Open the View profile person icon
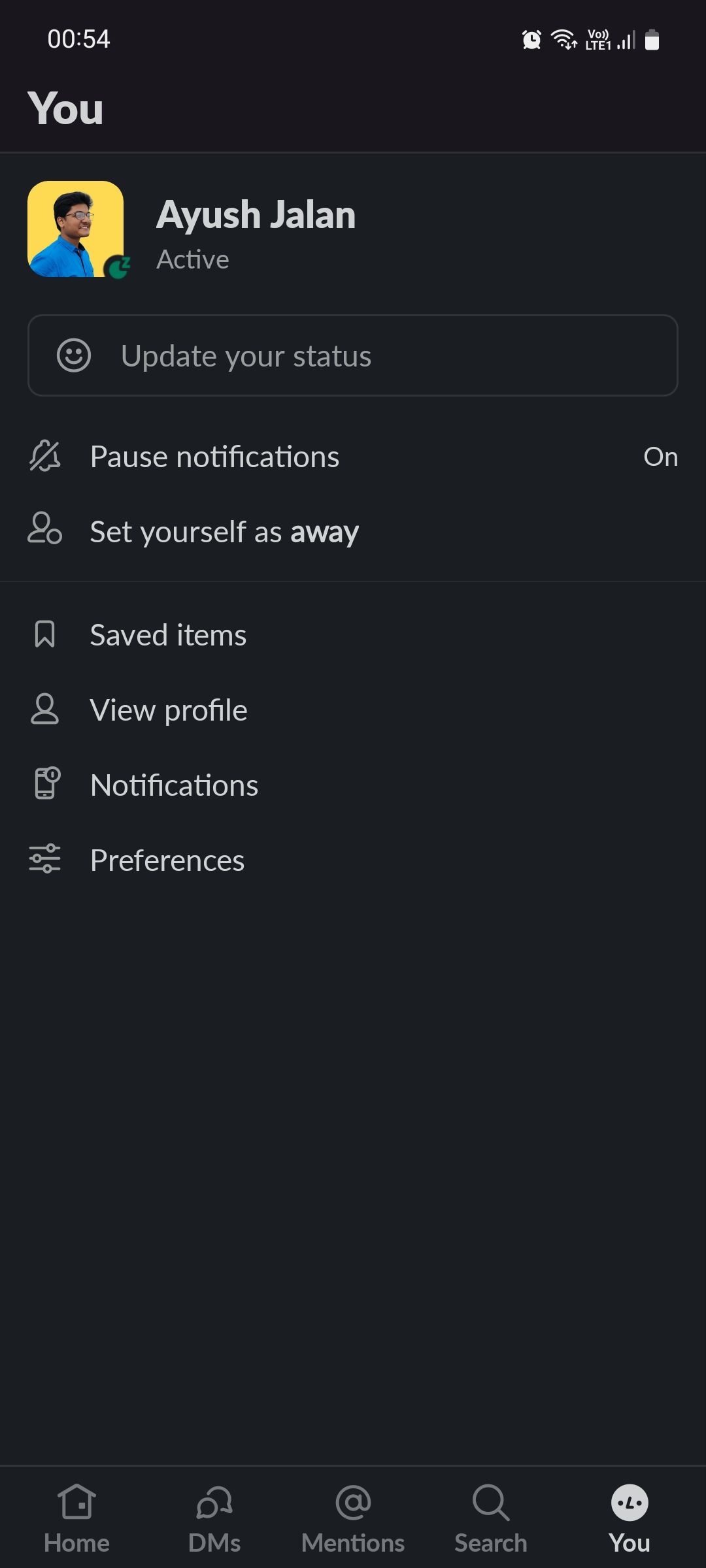Image resolution: width=706 pixels, height=1568 pixels. tap(44, 709)
